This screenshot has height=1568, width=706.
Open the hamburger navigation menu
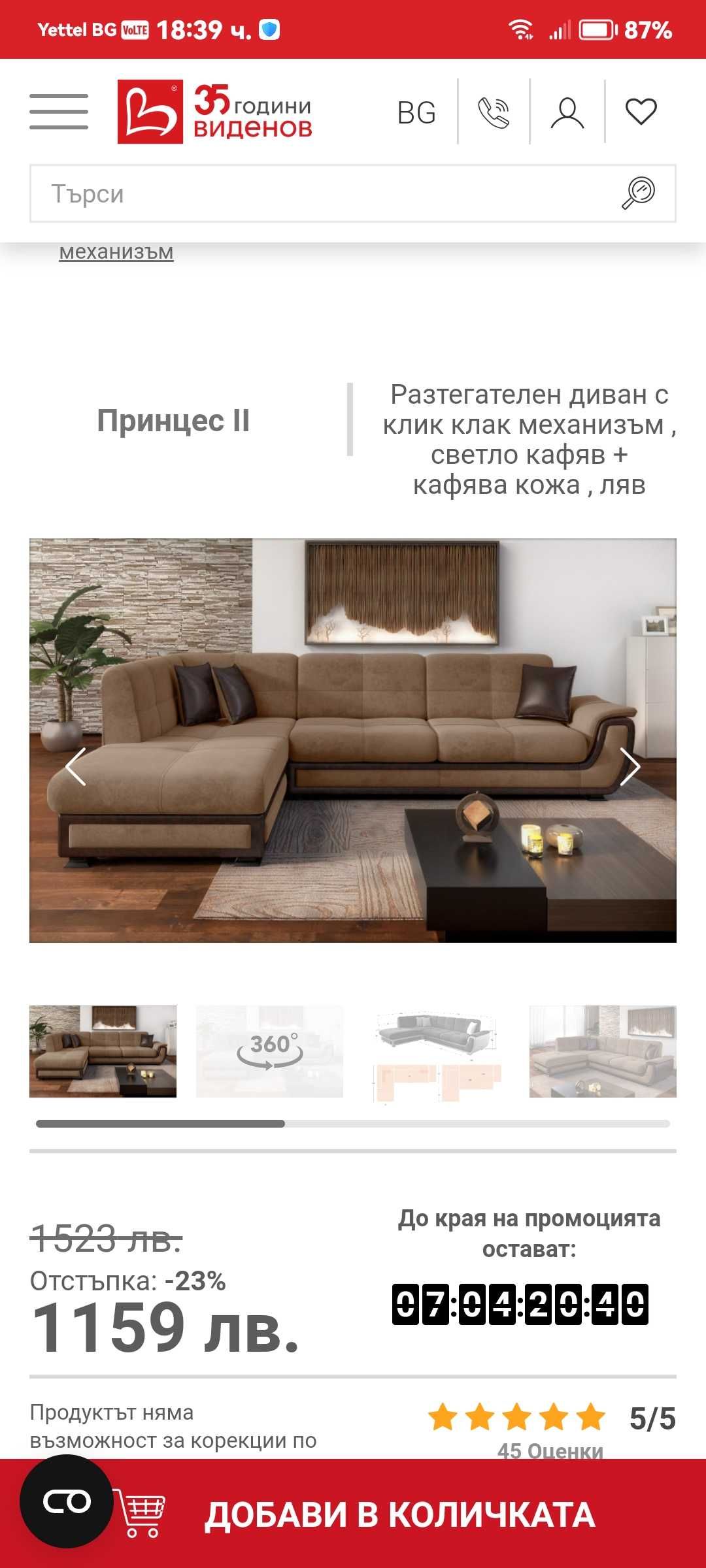(59, 111)
